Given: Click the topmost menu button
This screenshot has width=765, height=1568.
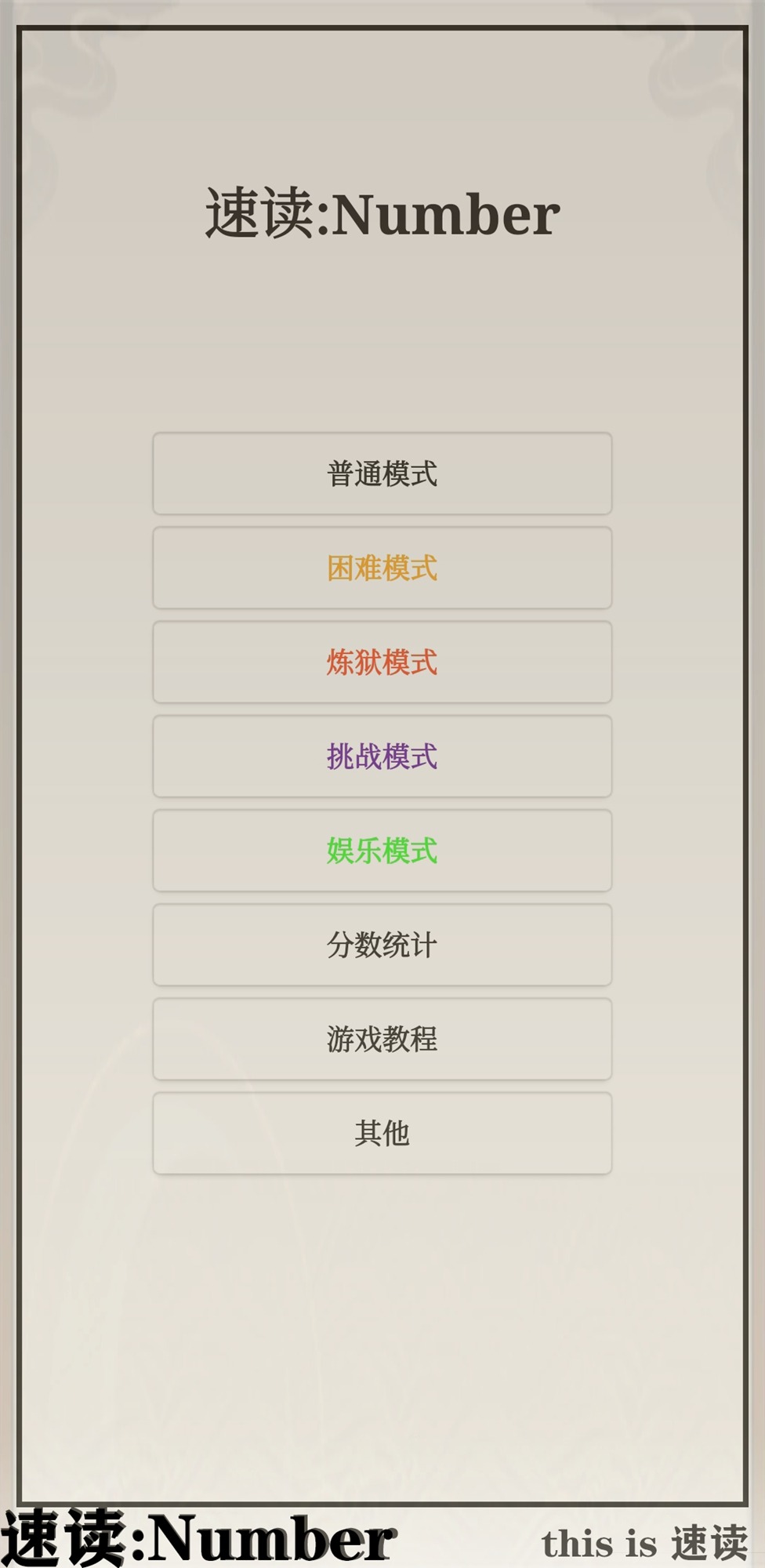Looking at the screenshot, I should pos(382,474).
